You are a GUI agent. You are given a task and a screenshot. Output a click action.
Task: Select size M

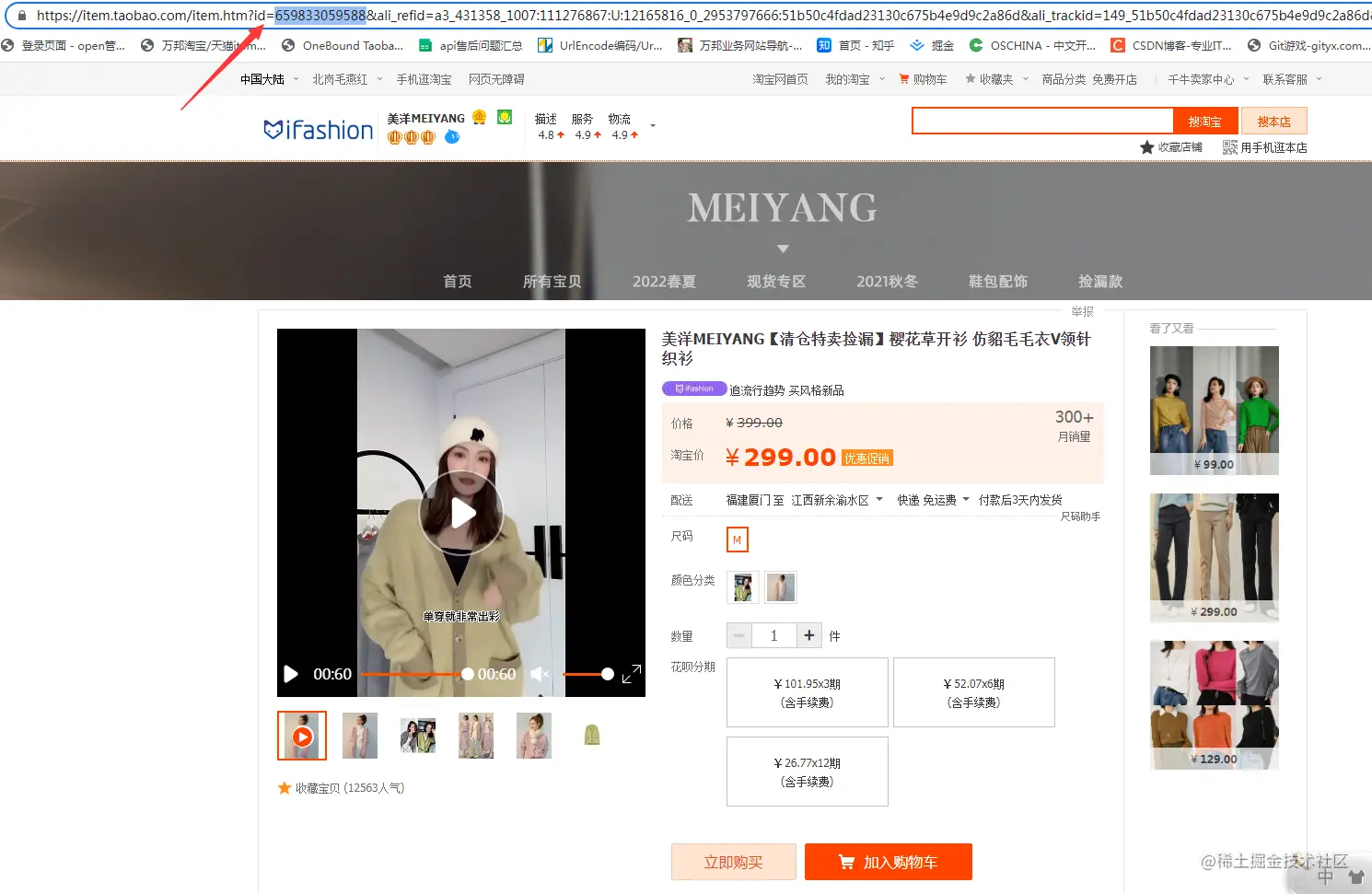point(737,540)
